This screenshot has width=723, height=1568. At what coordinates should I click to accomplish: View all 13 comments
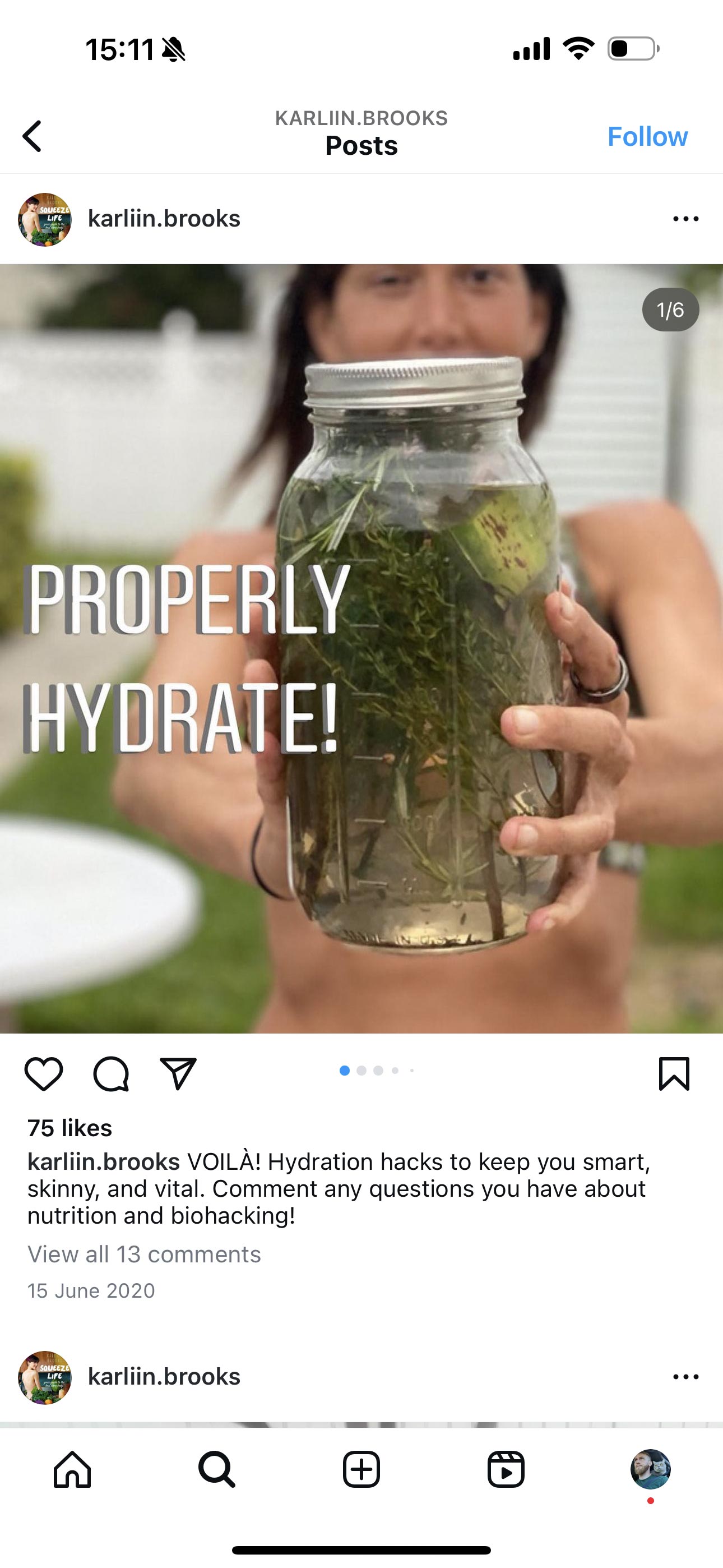pos(143,1255)
